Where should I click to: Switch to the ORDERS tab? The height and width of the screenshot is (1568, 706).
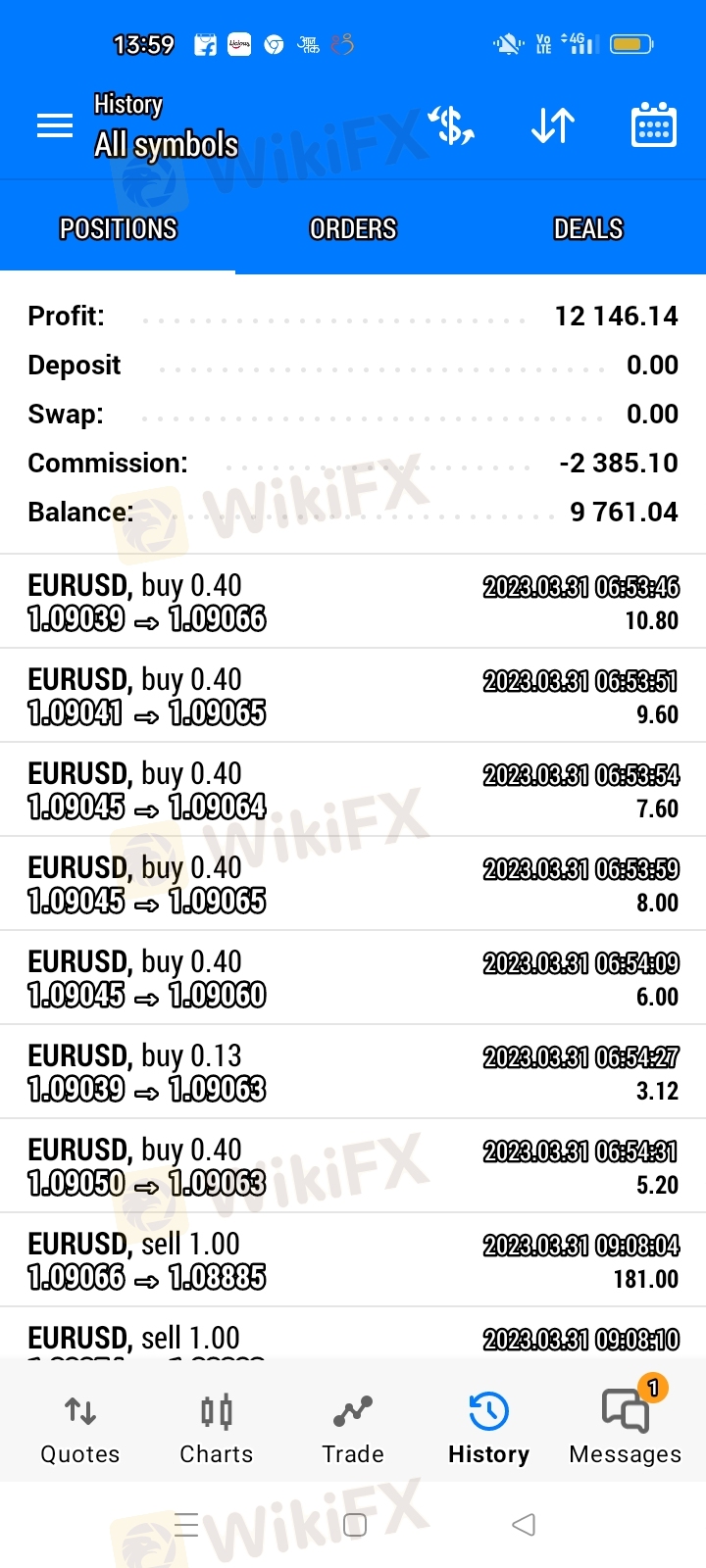[353, 229]
